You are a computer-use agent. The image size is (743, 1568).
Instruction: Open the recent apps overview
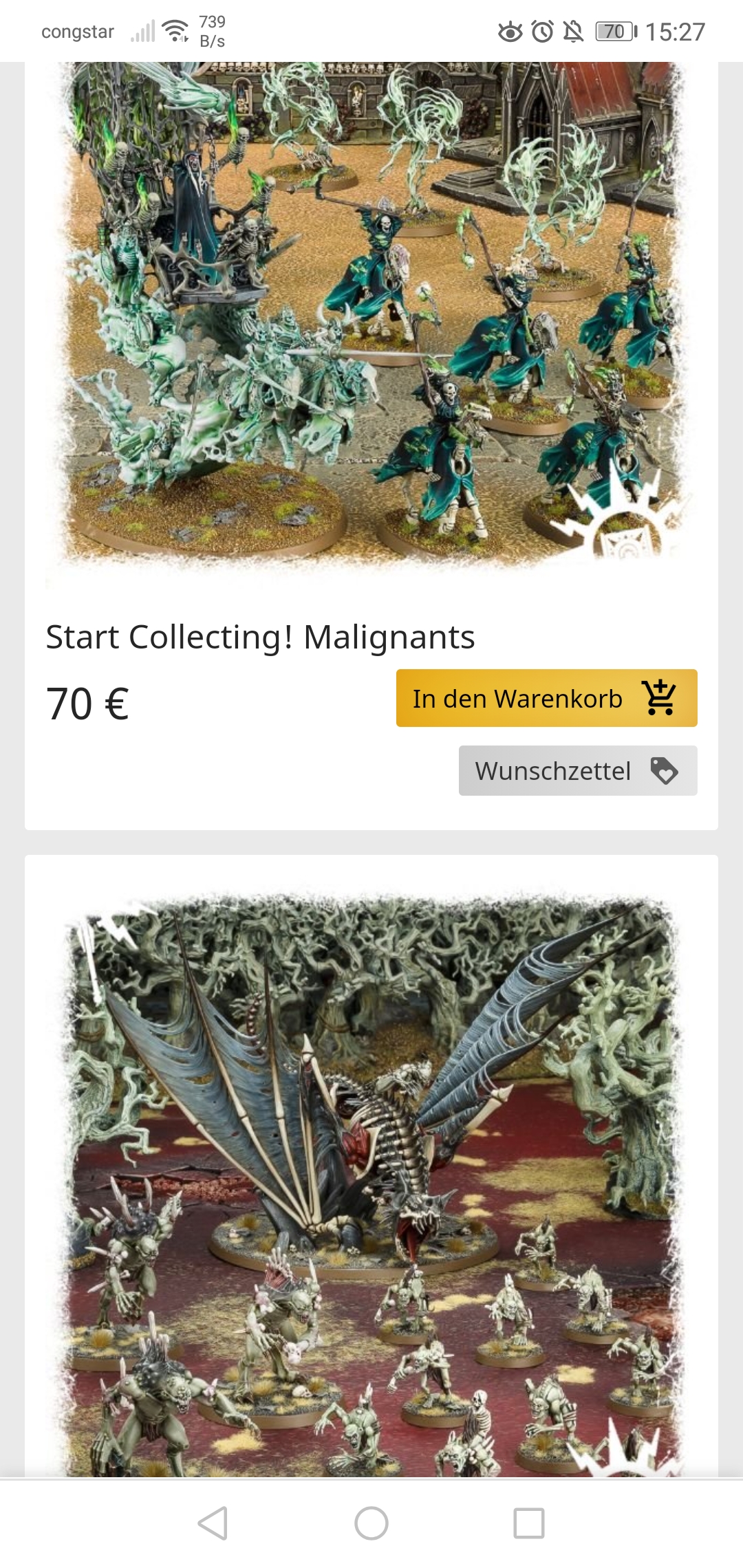coord(529,1523)
